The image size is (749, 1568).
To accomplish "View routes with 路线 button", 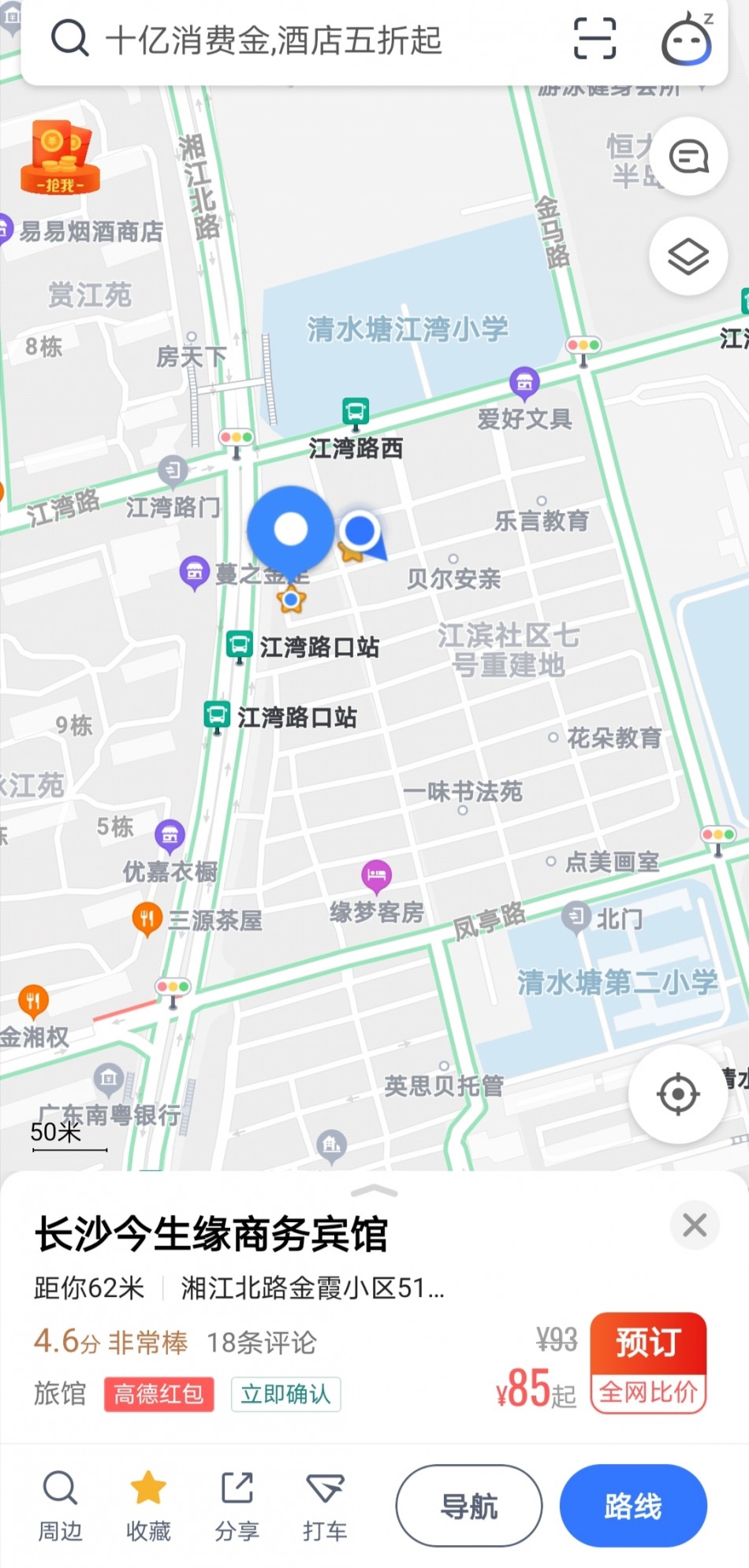I will click(x=633, y=1506).
